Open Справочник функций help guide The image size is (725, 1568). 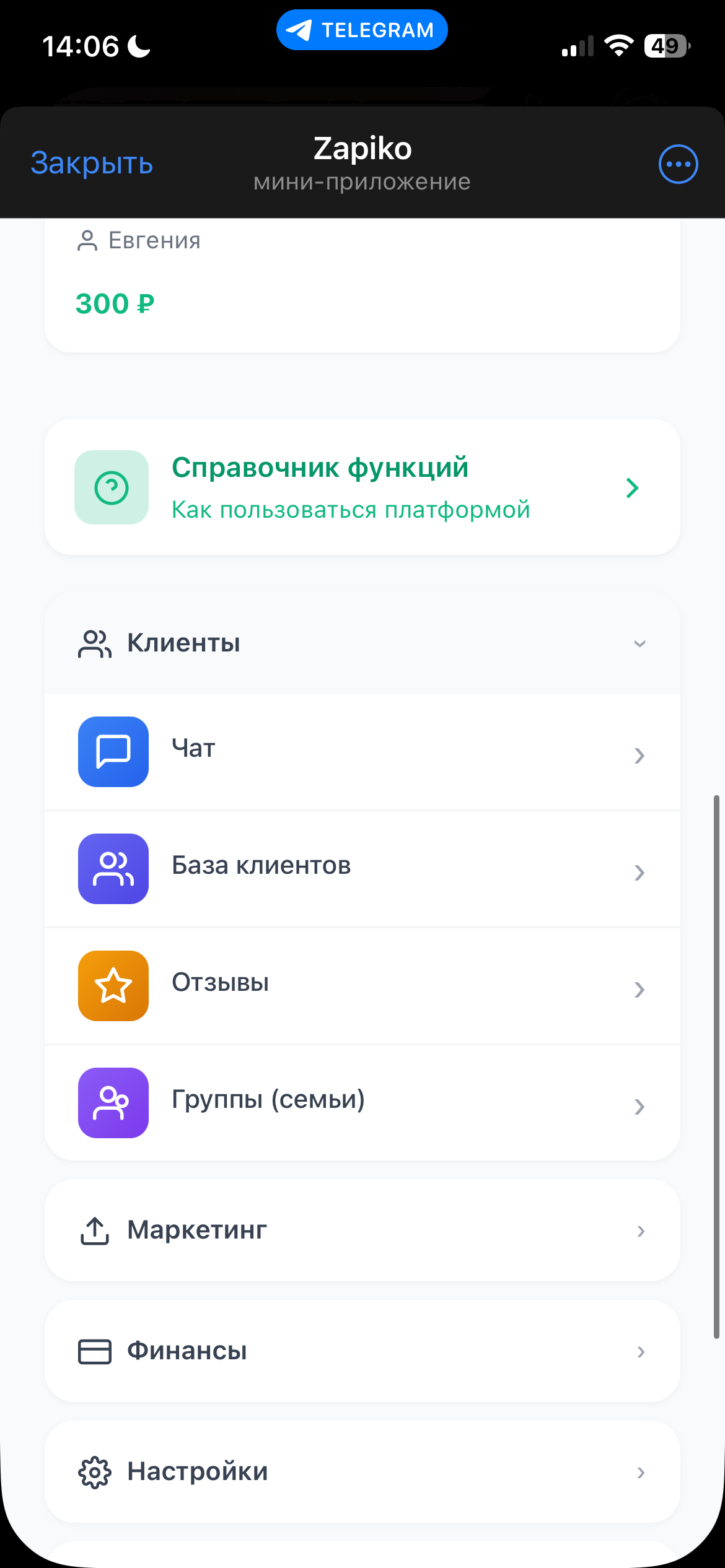point(362,487)
